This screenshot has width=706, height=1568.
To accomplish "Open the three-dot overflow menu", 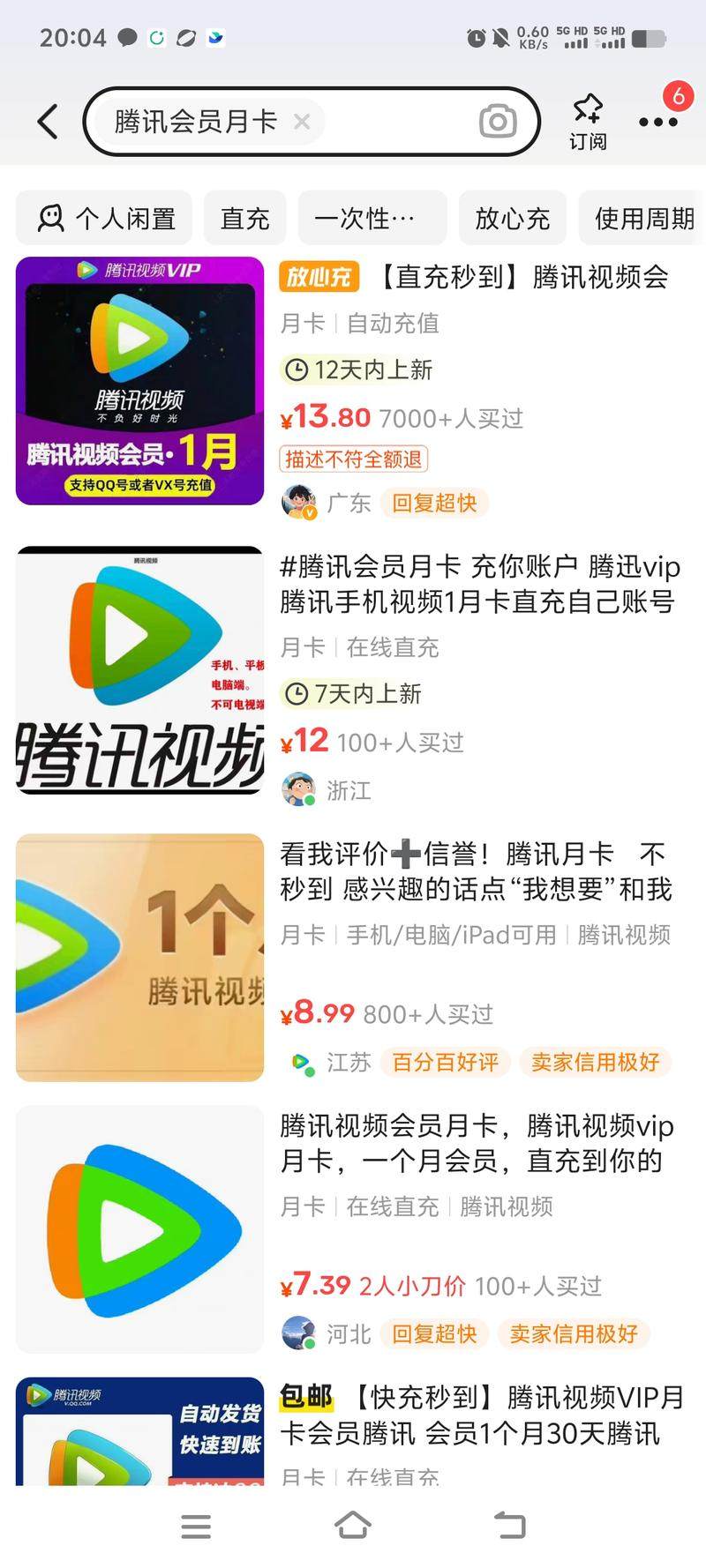I will (657, 122).
